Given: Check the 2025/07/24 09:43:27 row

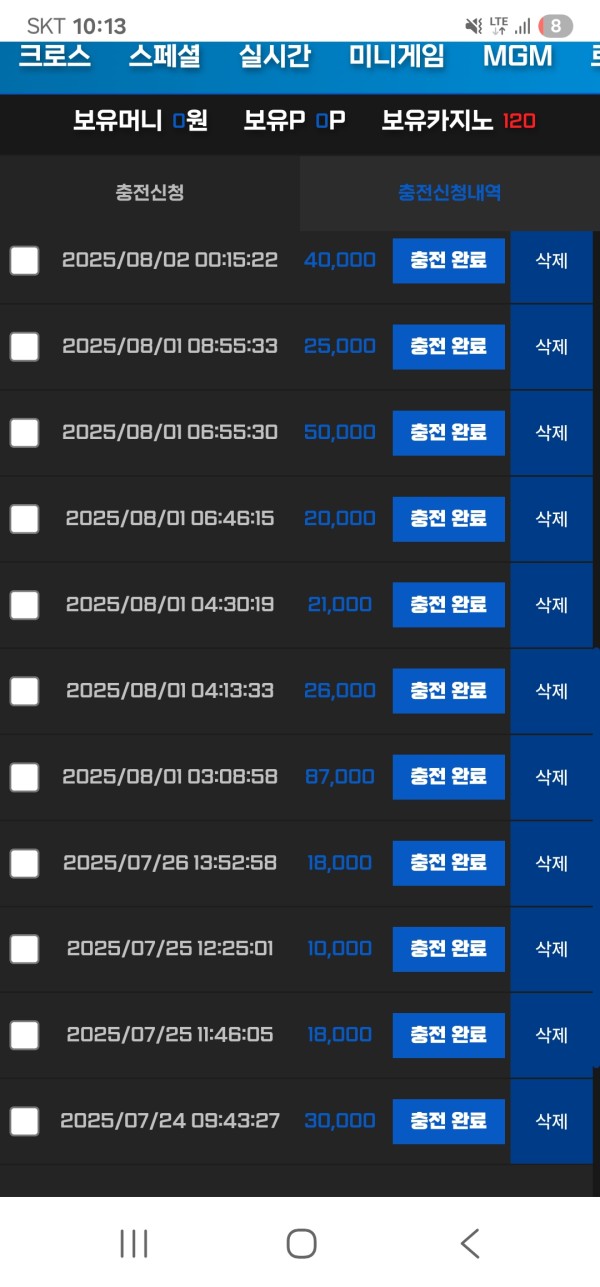Looking at the screenshot, I should pyautogui.click(x=24, y=1121).
